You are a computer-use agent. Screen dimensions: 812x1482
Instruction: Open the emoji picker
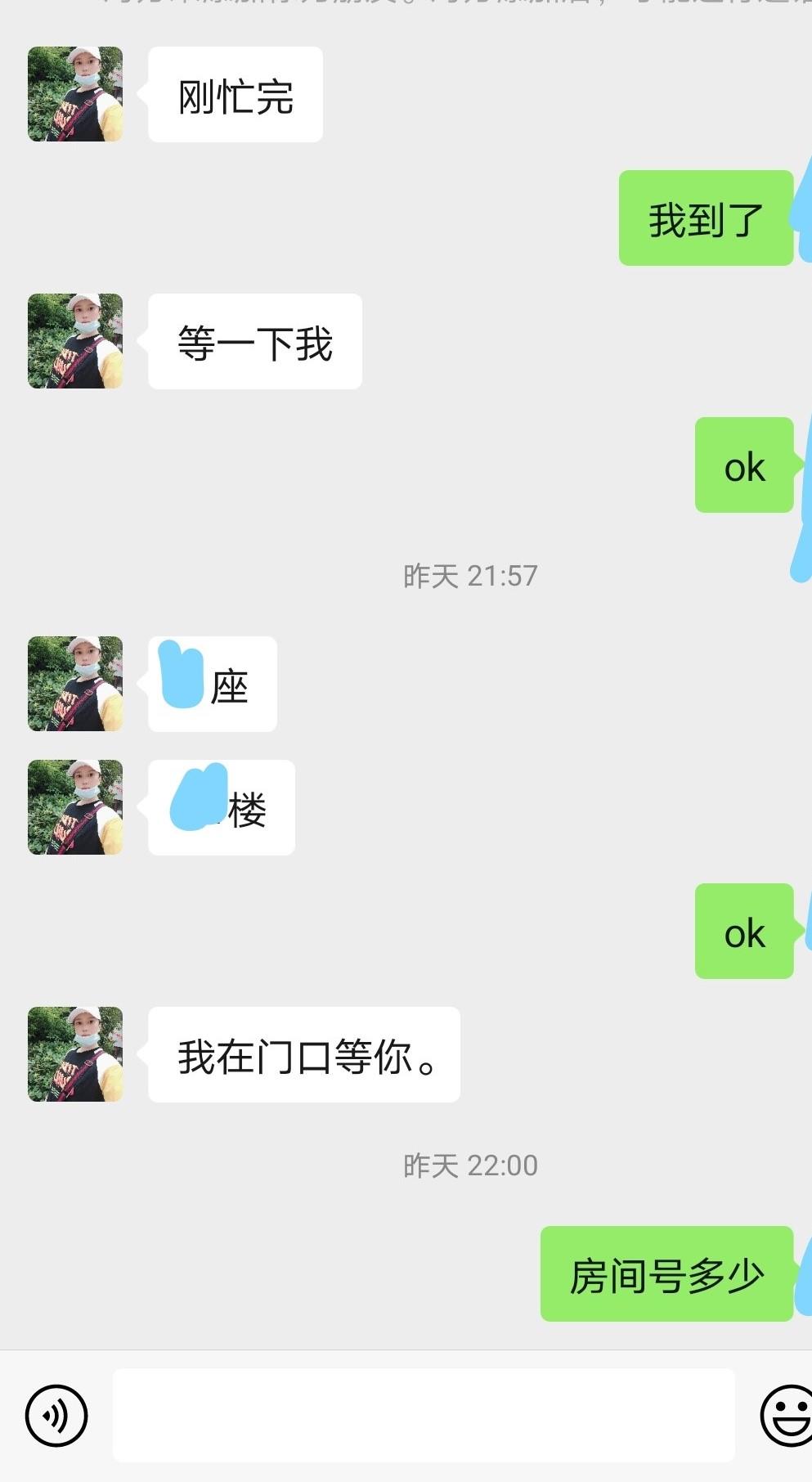pyautogui.click(x=787, y=1416)
